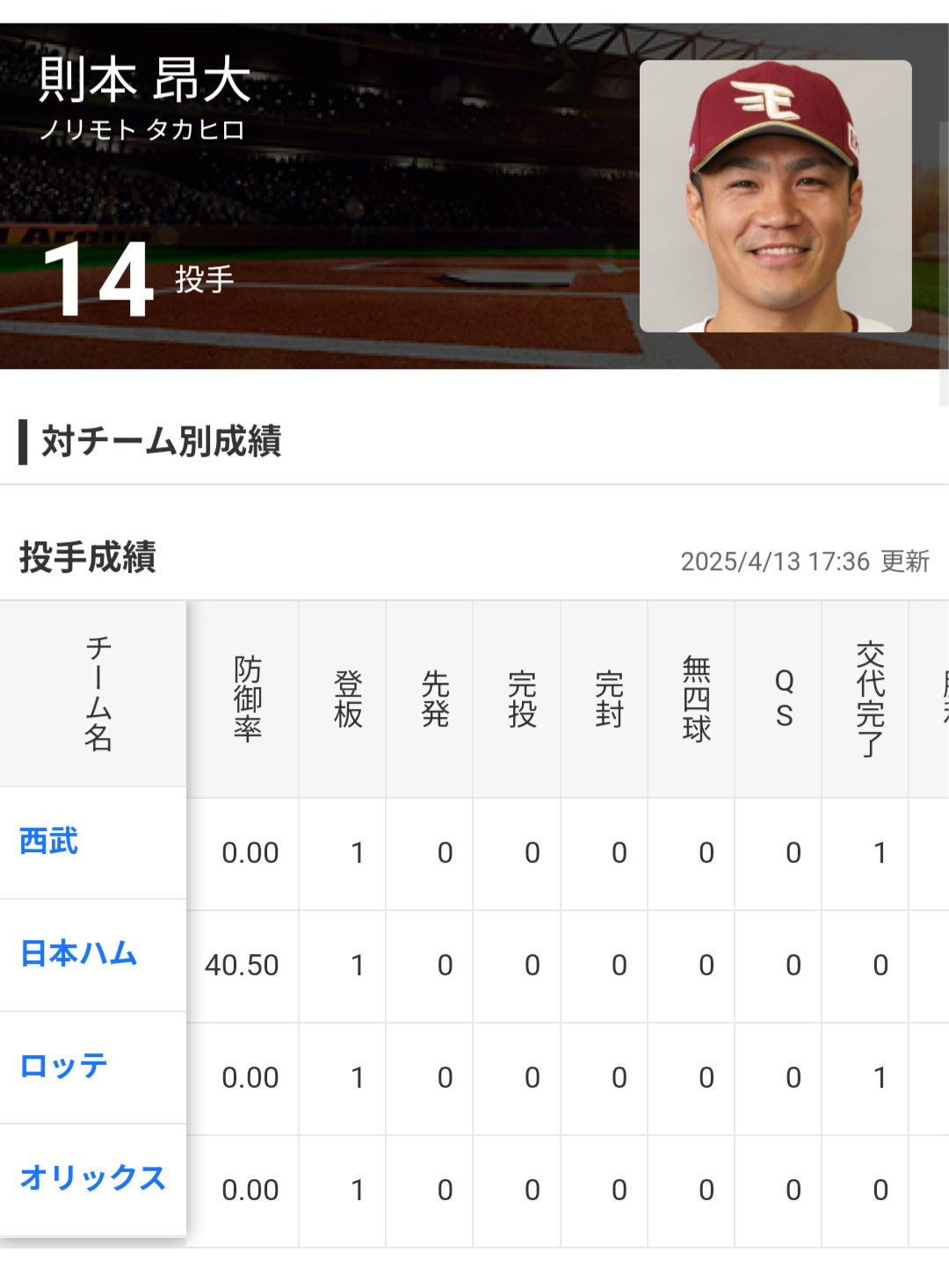Open the 日本ハム team link
949x1288 pixels.
pyautogui.click(x=79, y=954)
